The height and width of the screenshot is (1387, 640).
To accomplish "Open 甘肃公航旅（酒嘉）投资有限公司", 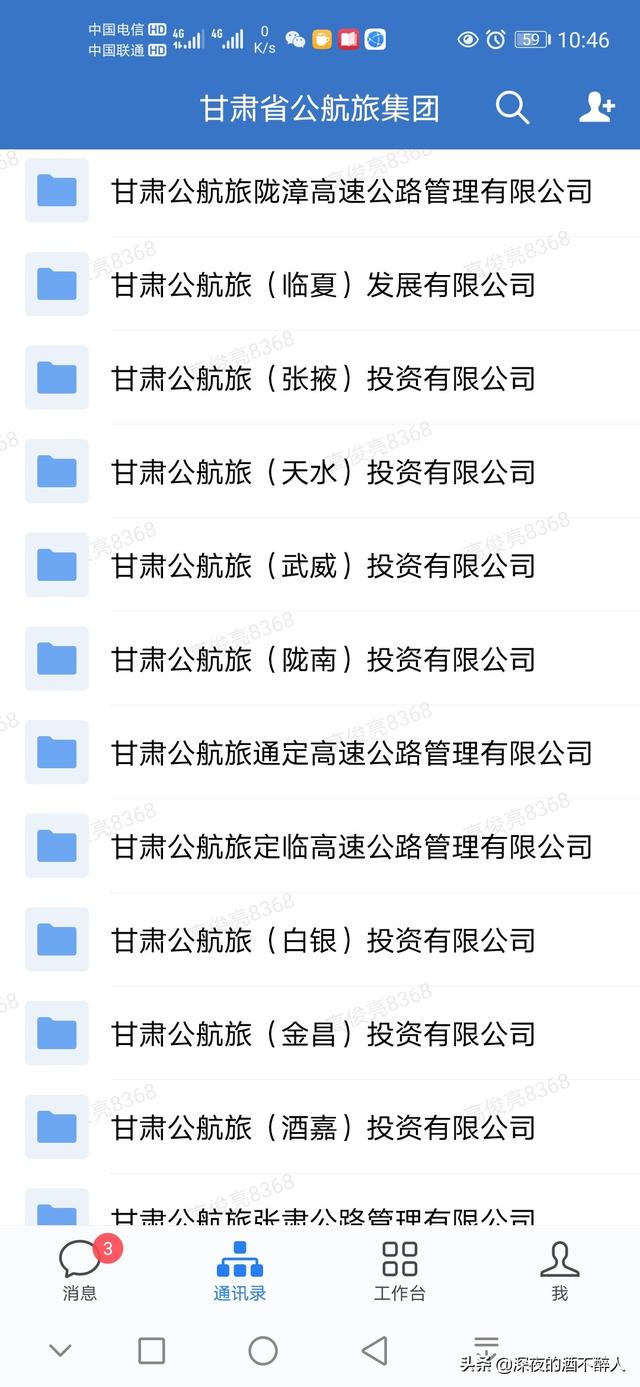I will 320,1127.
